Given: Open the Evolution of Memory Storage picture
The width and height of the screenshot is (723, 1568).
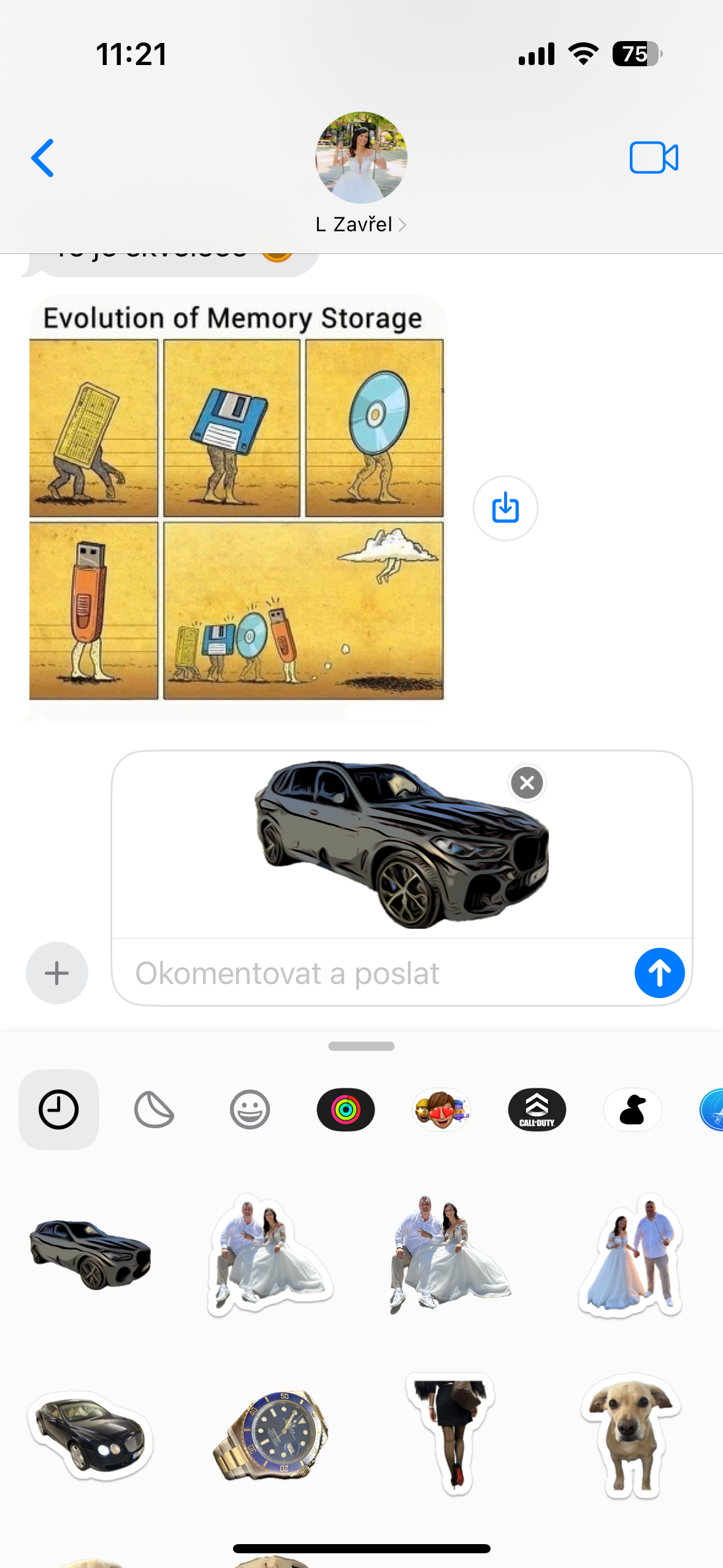Looking at the screenshot, I should [237, 509].
